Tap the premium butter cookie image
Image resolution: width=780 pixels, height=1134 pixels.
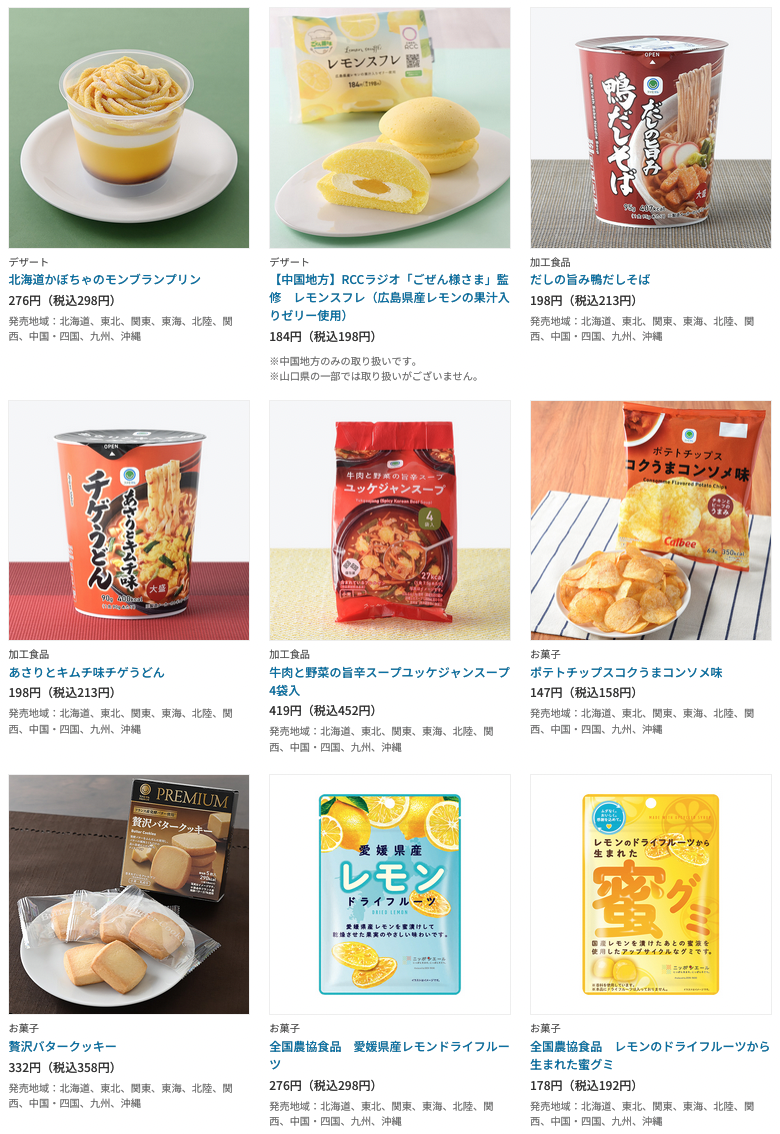(129, 894)
